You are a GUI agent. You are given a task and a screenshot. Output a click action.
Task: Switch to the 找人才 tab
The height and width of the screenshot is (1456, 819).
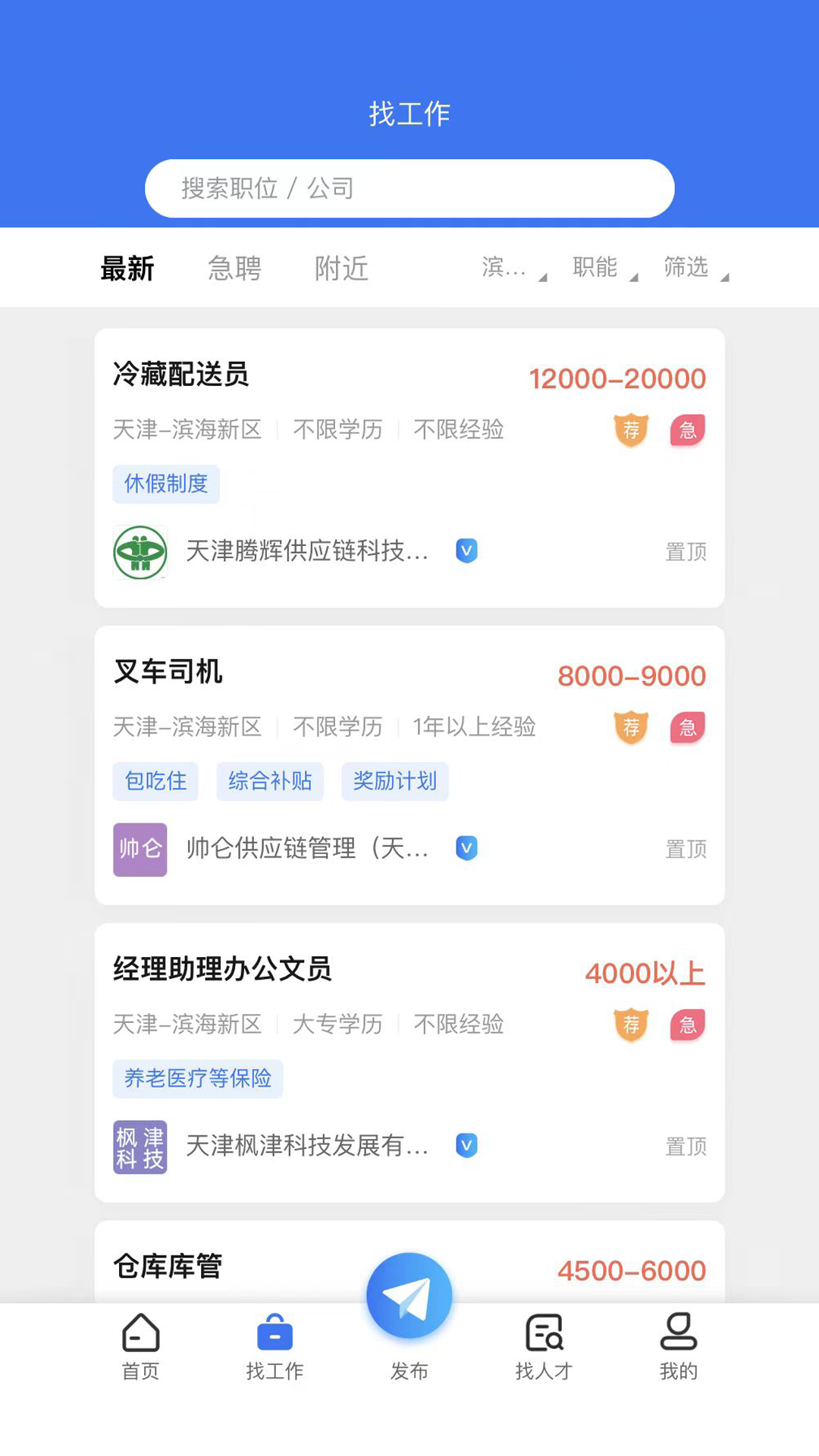(x=544, y=1347)
